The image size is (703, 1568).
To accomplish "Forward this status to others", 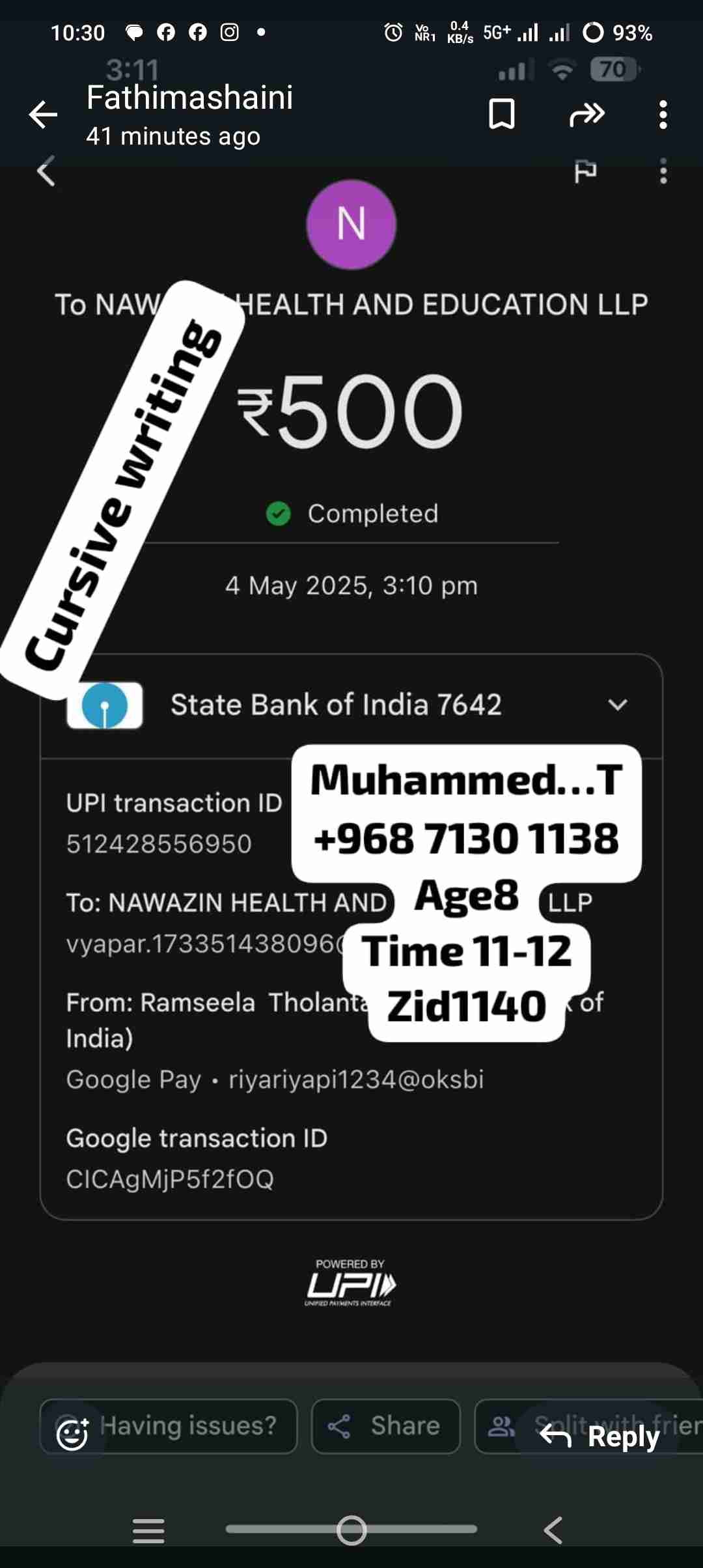I will (586, 115).
